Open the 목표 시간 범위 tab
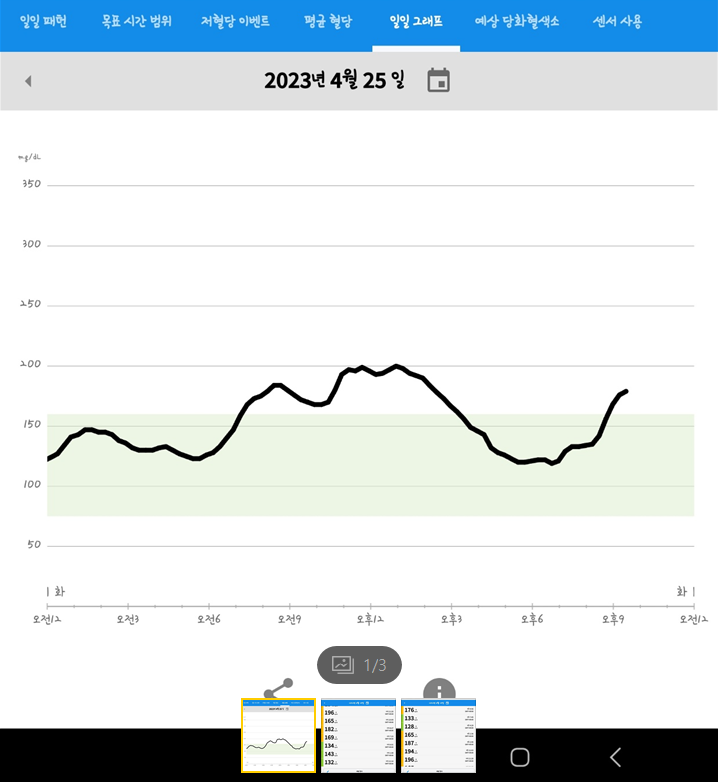 click(x=137, y=21)
